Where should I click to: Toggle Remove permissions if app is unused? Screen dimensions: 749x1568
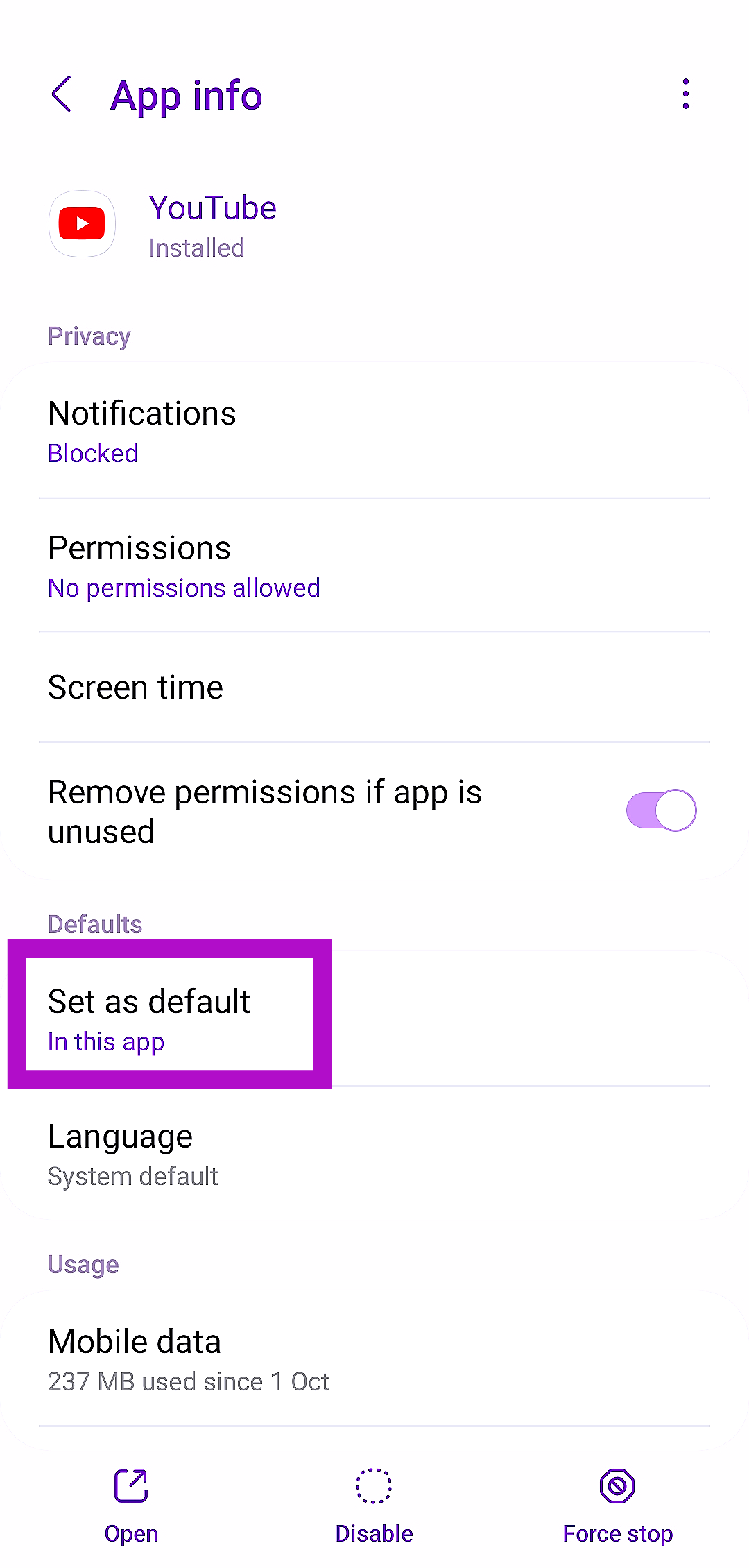[660, 810]
